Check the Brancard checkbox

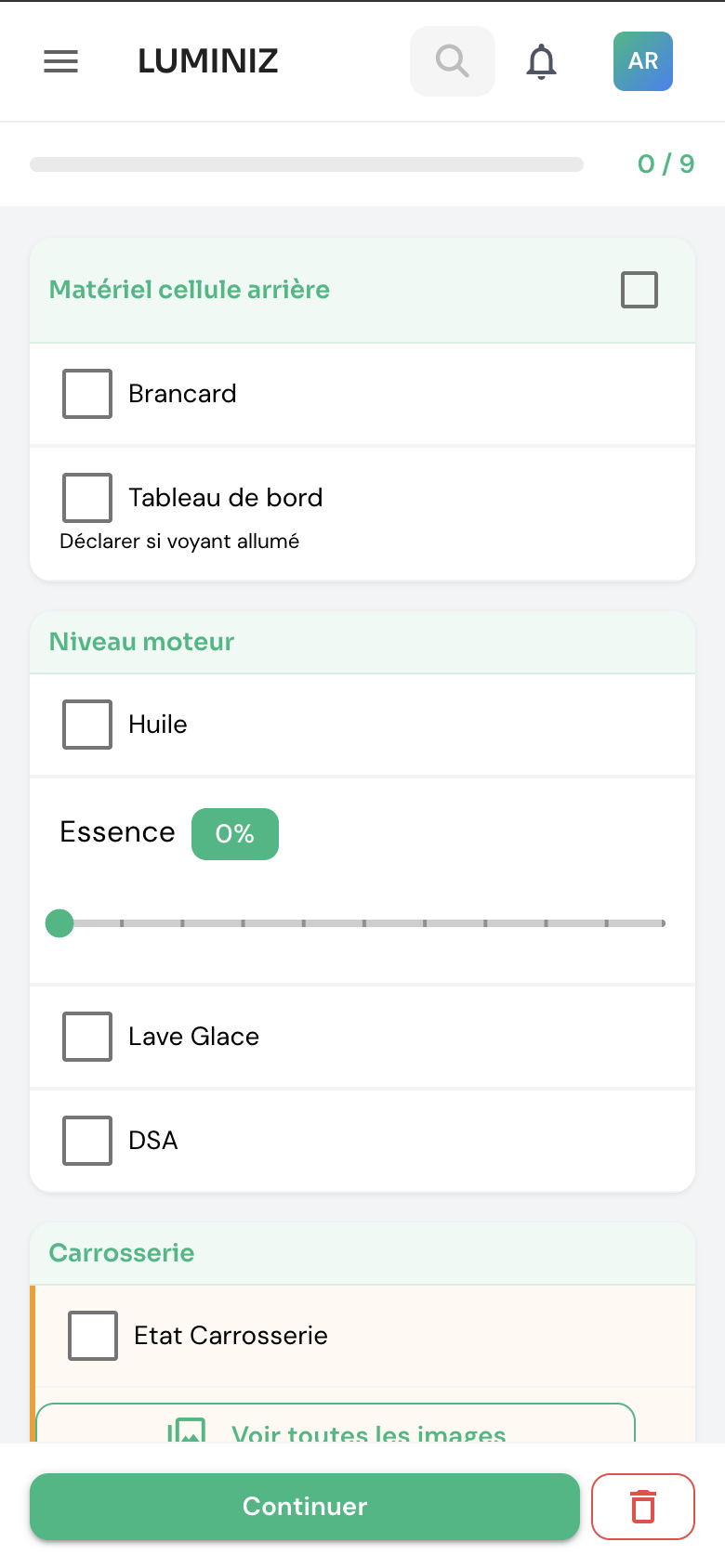(x=86, y=393)
